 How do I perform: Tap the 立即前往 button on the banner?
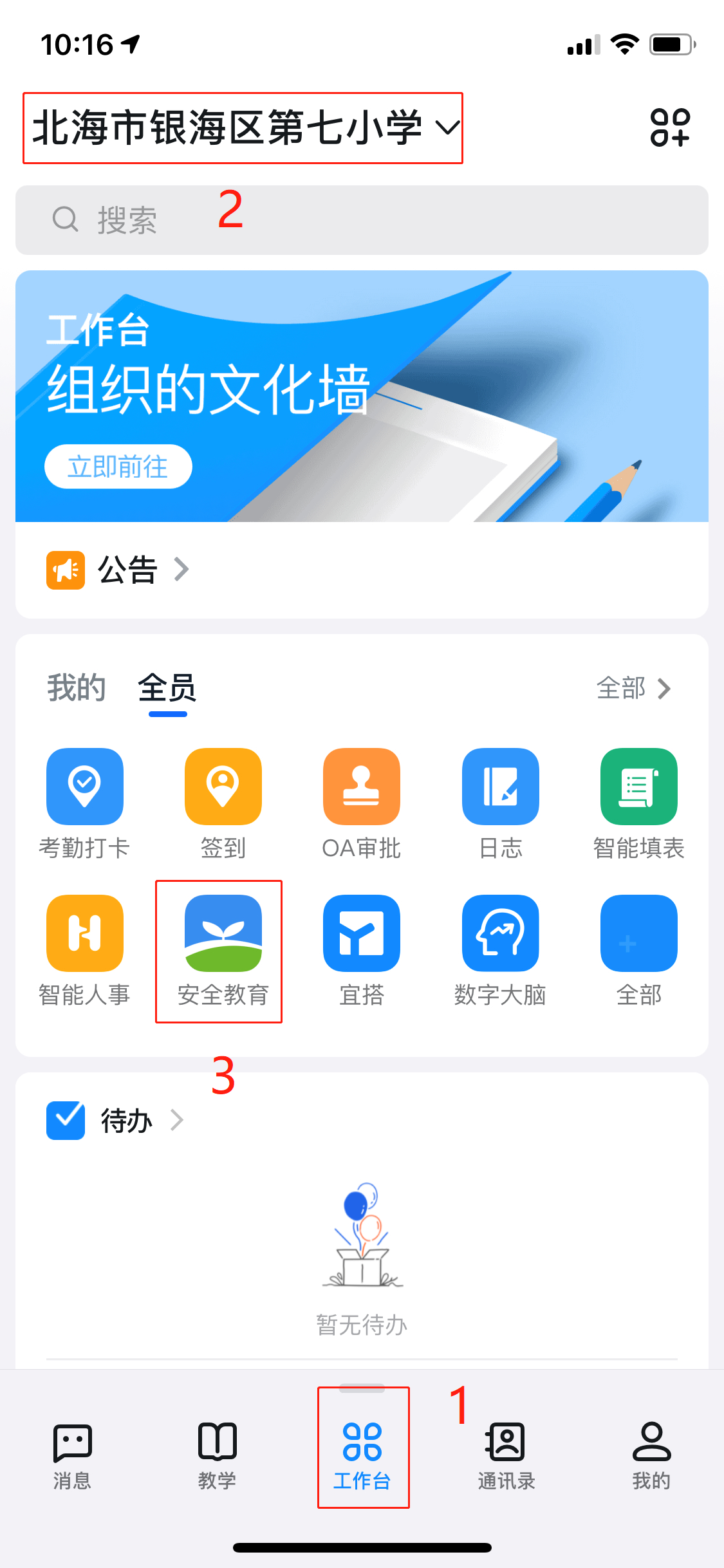pos(118,467)
